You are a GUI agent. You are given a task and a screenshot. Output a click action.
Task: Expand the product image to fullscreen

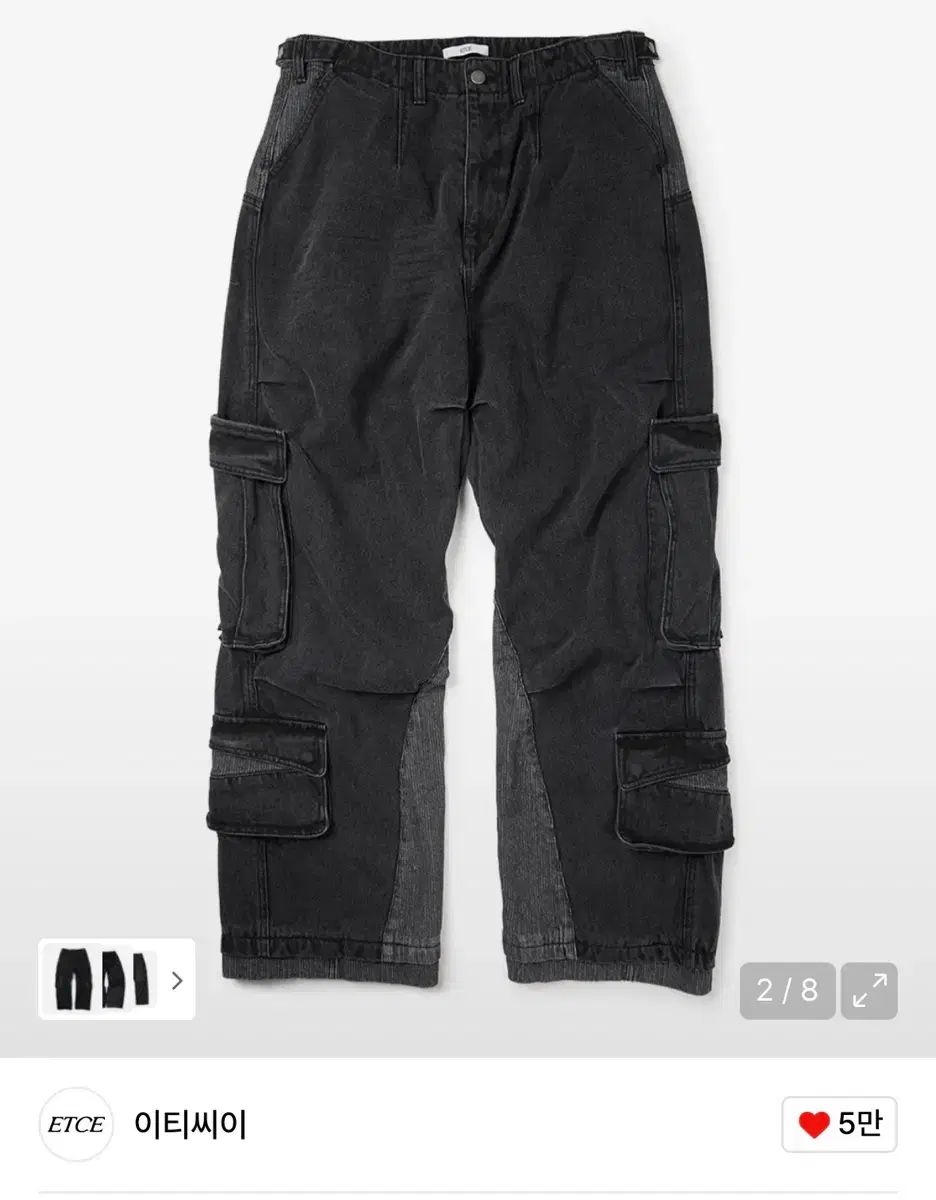pyautogui.click(x=869, y=991)
